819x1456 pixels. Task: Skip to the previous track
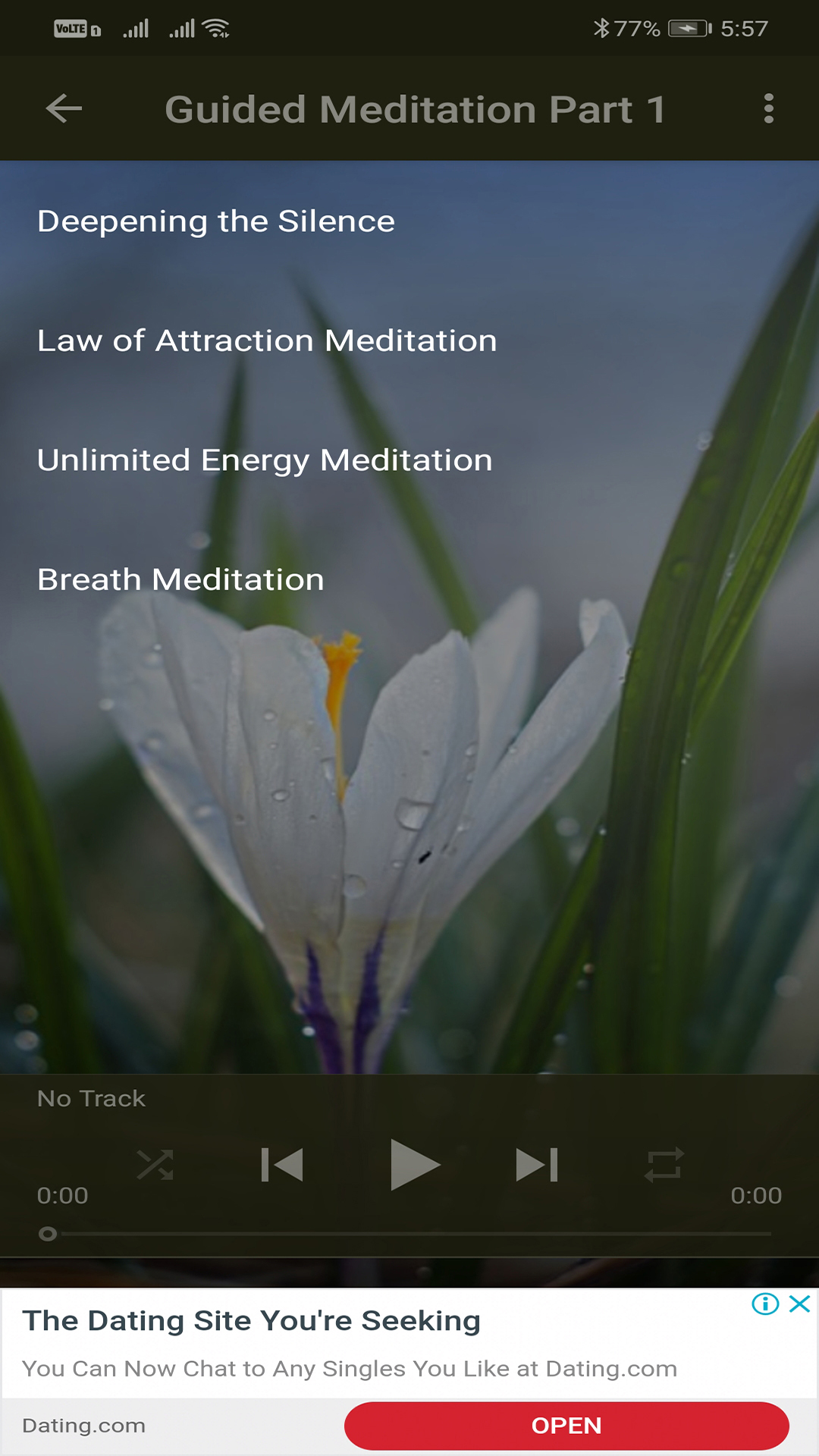(283, 1166)
